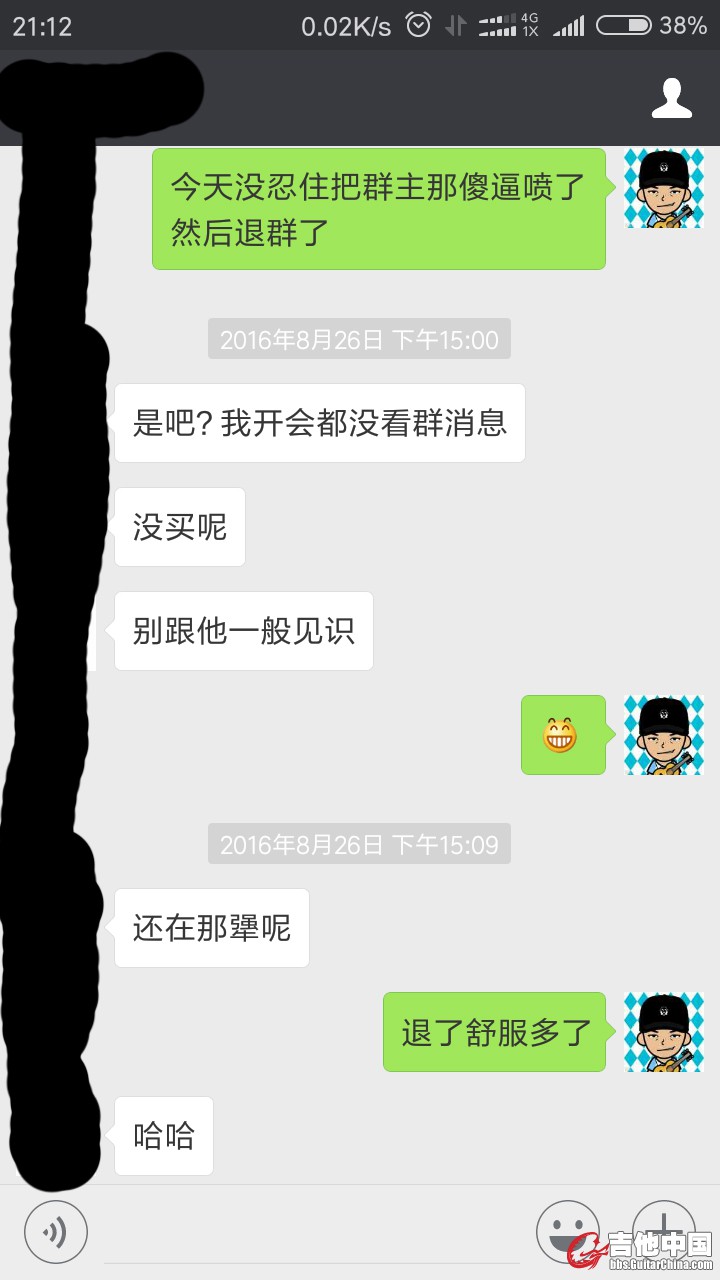Tap the message text input field
The height and width of the screenshot is (1280, 720).
pos(312,1233)
